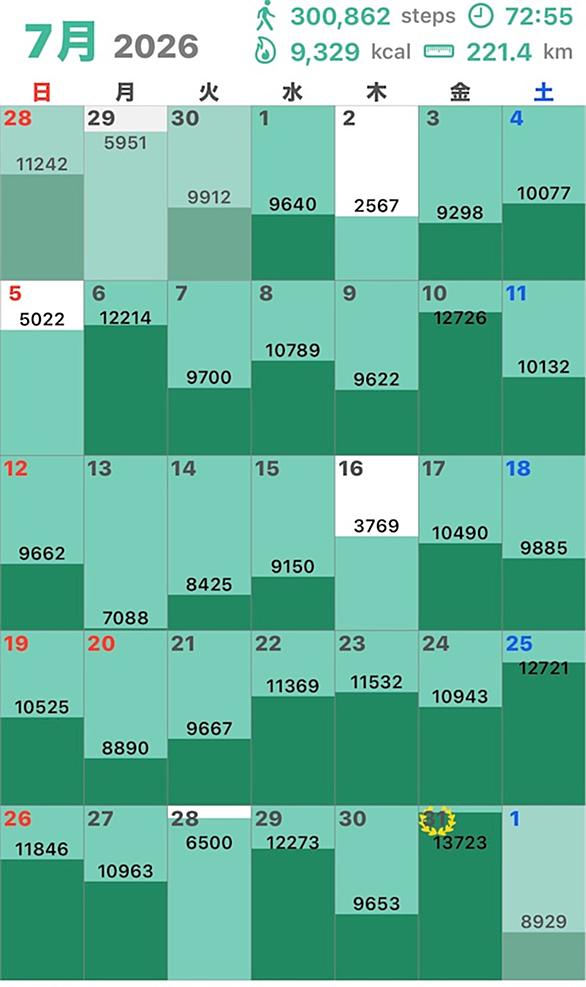Open July 28 with 6500 steps
This screenshot has height=987, width=586.
pos(209,893)
